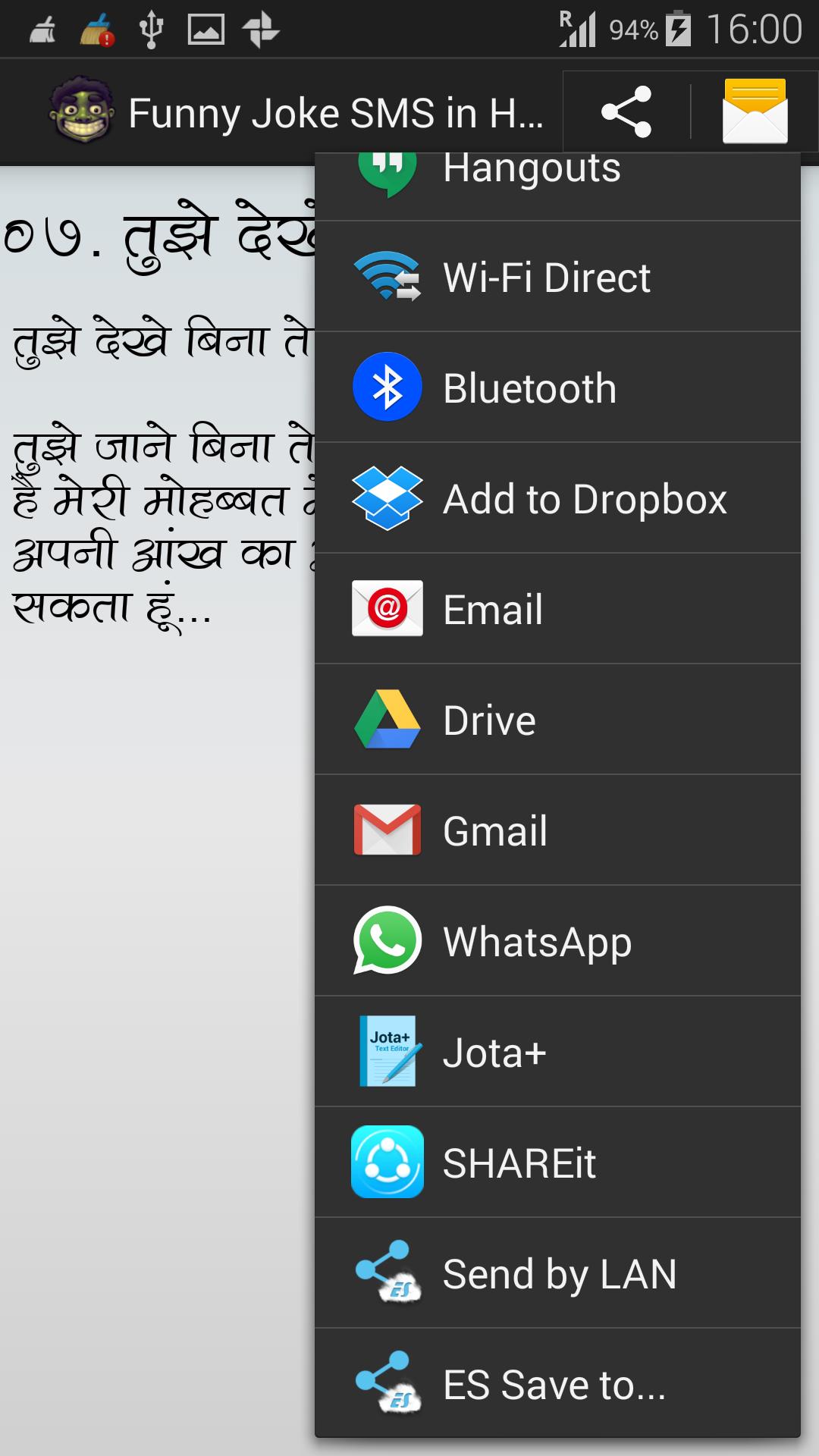Share through Google Drive
Image resolution: width=819 pixels, height=1456 pixels.
tap(489, 720)
